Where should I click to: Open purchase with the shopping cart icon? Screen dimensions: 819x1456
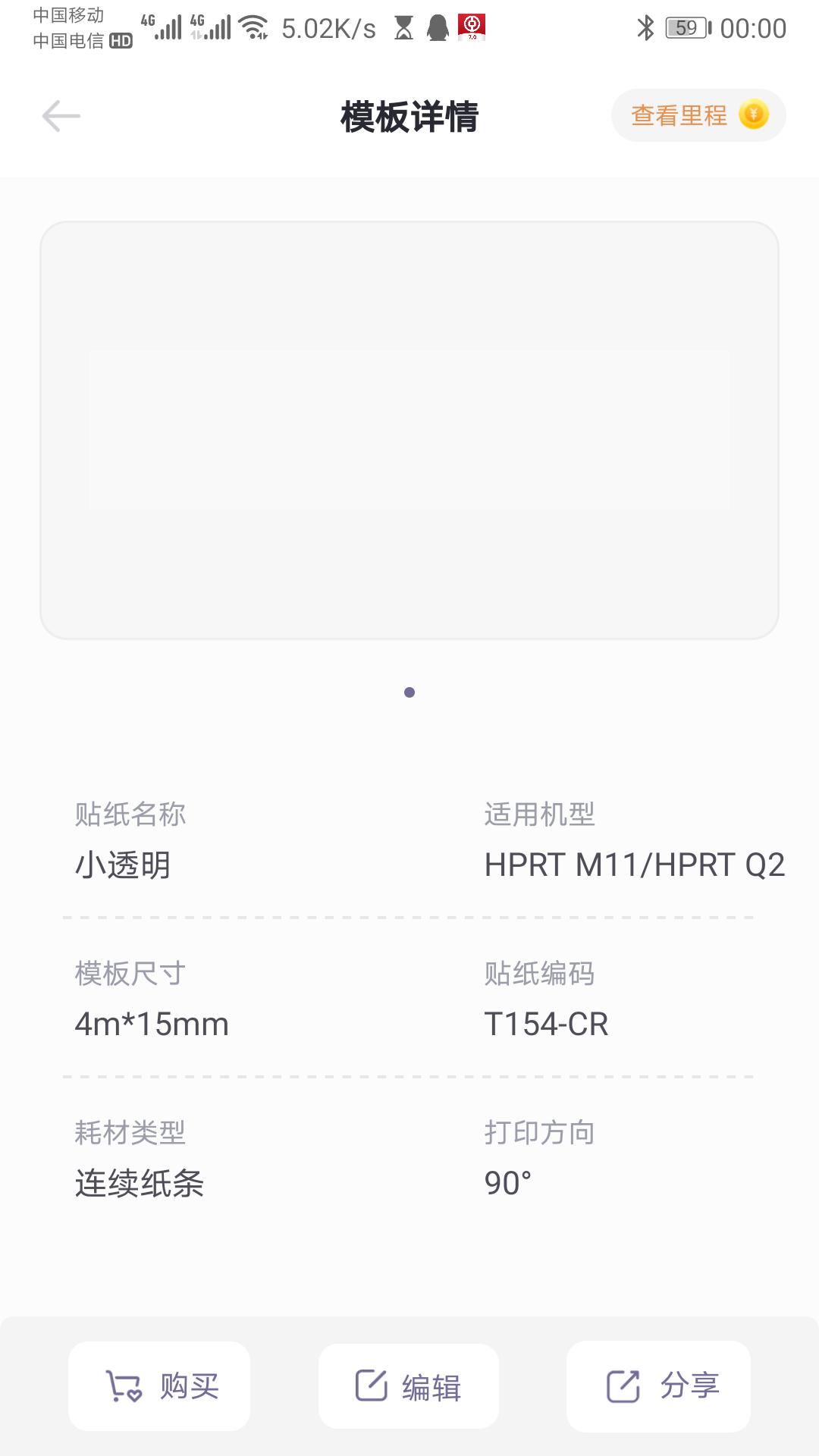coord(124,1385)
